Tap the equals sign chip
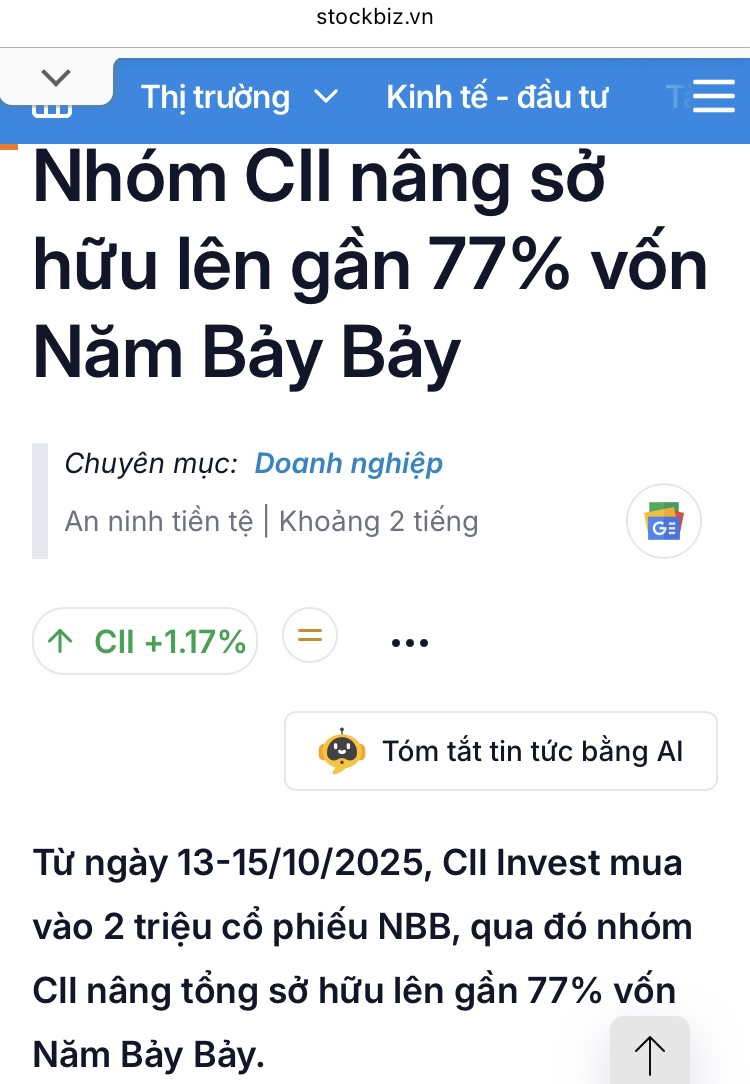 click(x=310, y=636)
